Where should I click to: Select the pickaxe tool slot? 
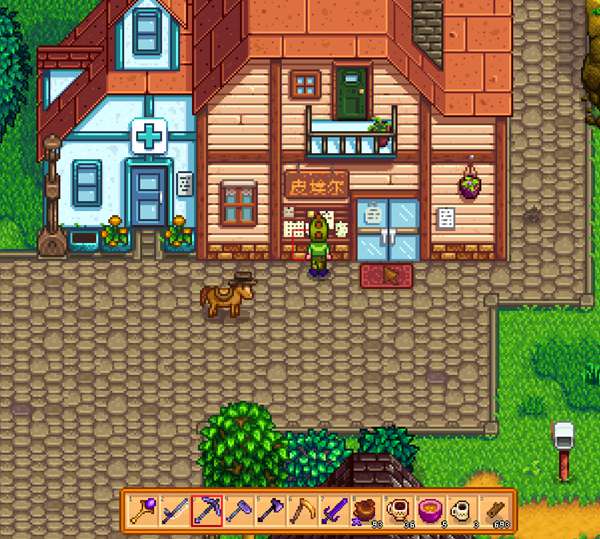point(207,510)
